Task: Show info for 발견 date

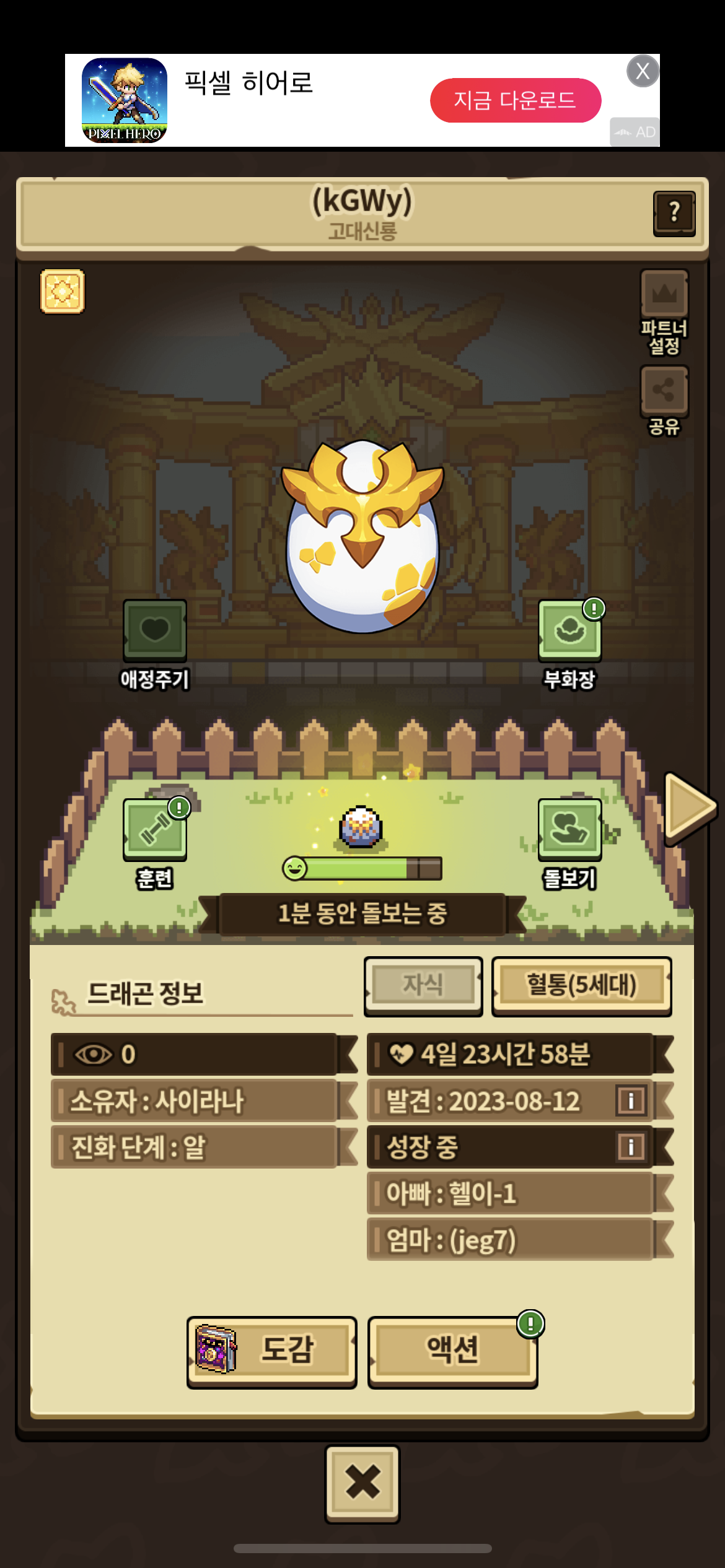Action: point(631,1100)
